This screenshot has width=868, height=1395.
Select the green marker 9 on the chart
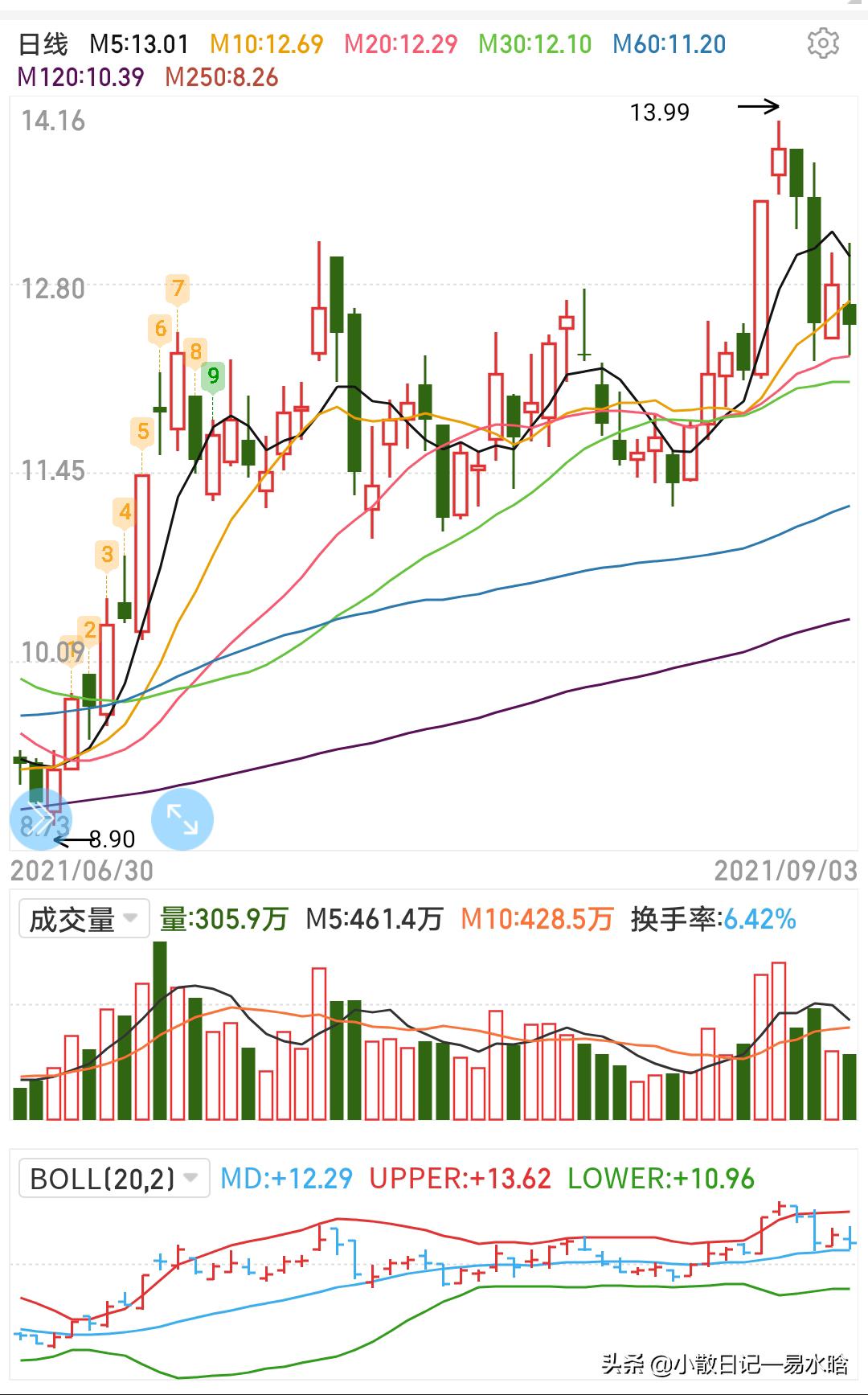tap(213, 375)
